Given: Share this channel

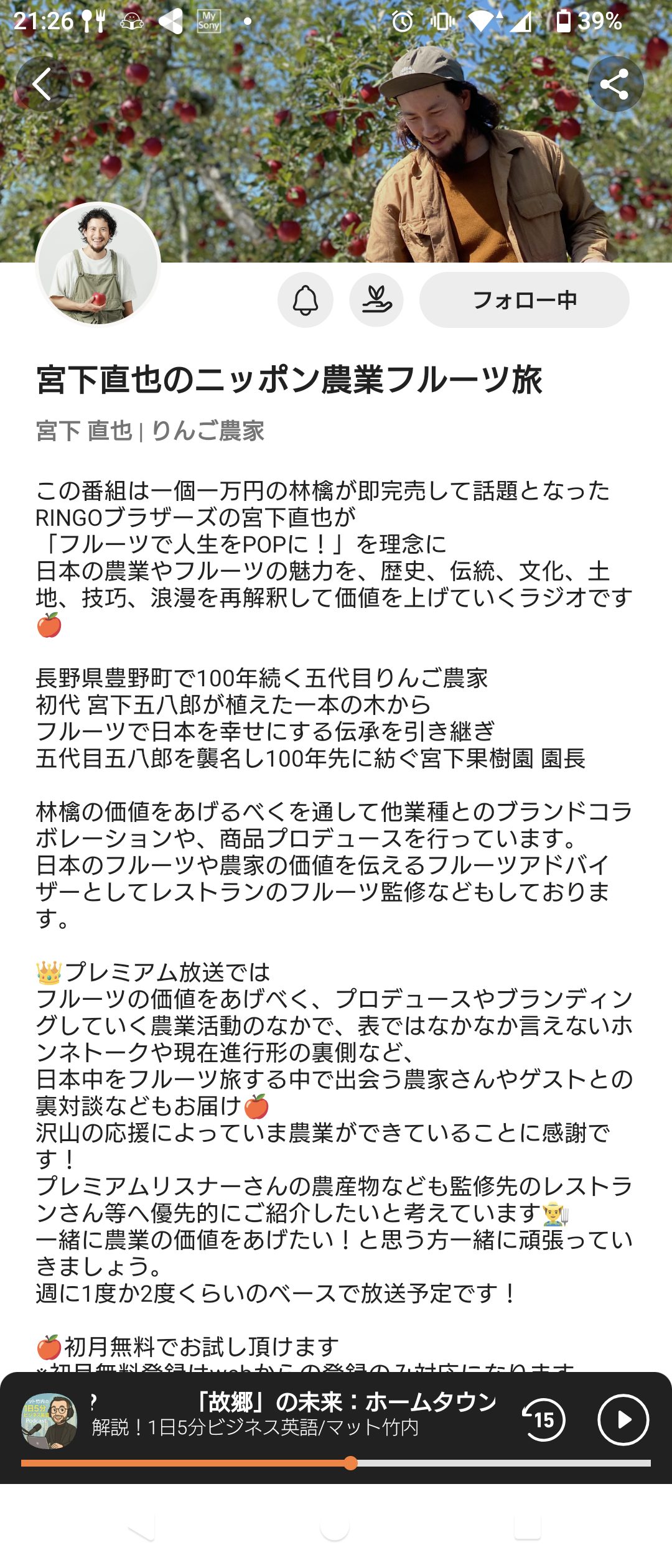Looking at the screenshot, I should [615, 84].
